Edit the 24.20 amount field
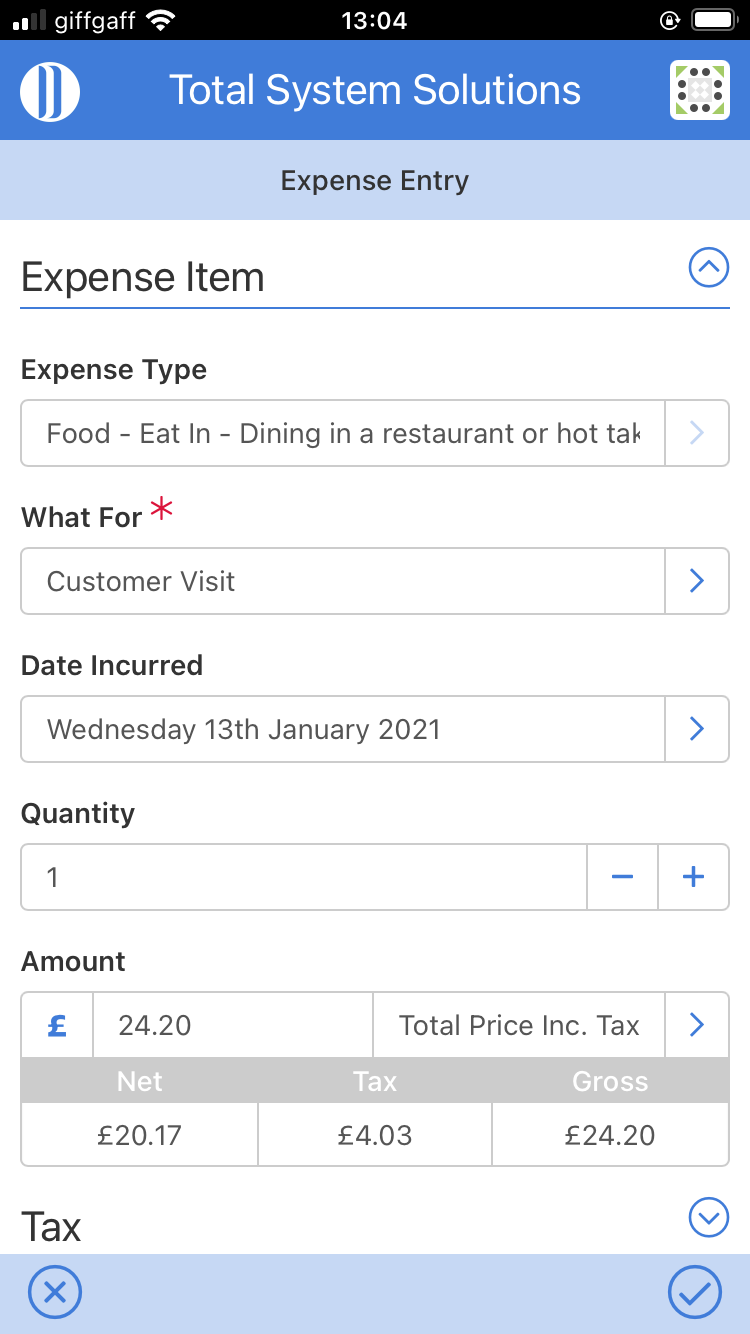The image size is (750, 1334). [x=233, y=1025]
